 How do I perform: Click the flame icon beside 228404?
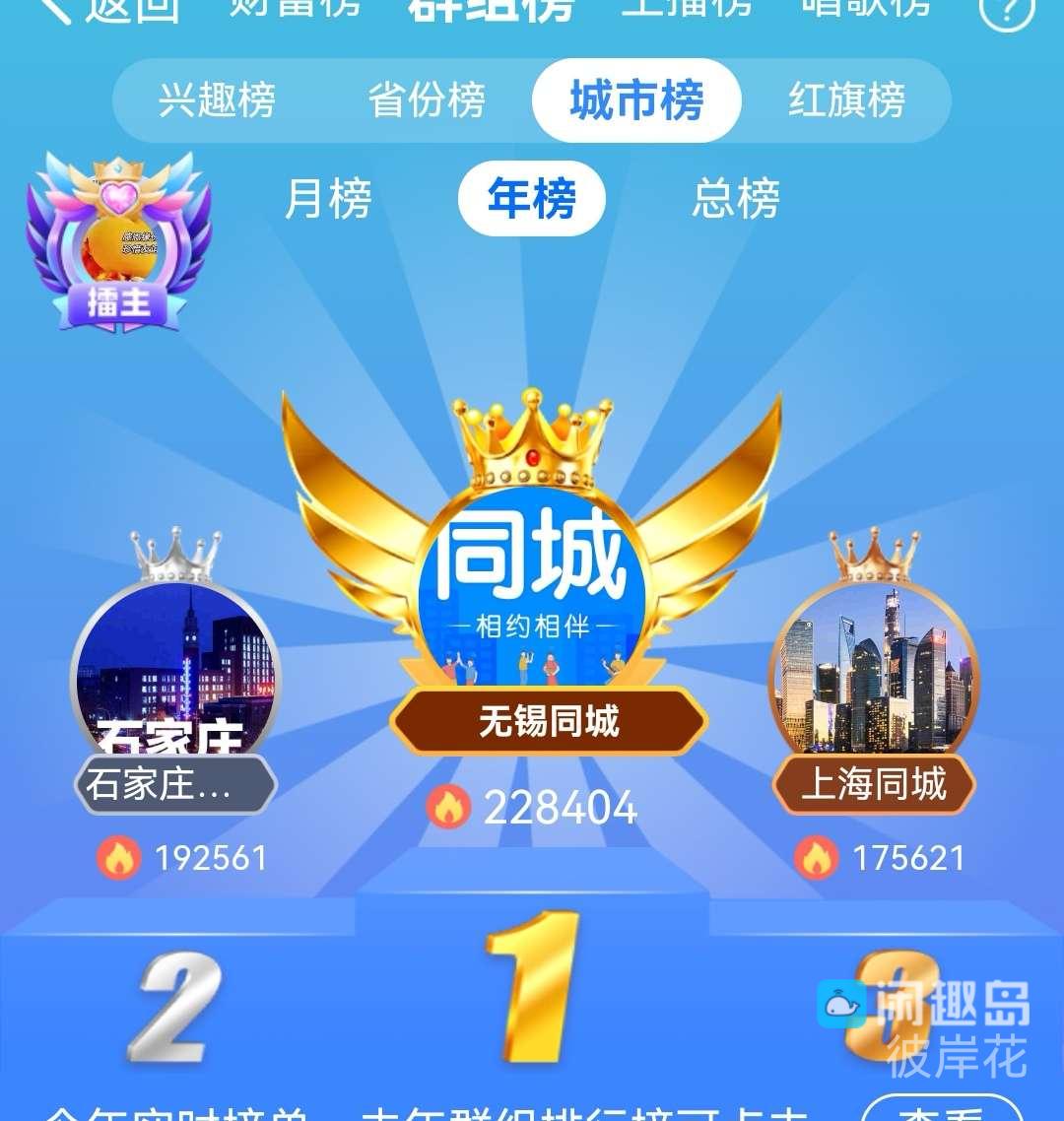point(448,810)
